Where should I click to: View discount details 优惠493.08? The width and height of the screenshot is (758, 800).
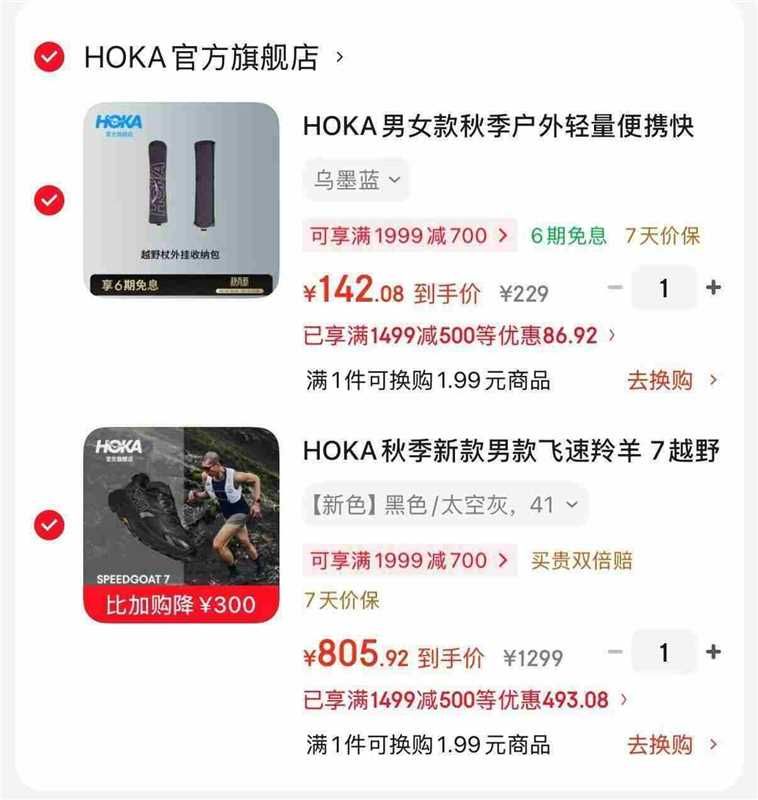[x=465, y=700]
